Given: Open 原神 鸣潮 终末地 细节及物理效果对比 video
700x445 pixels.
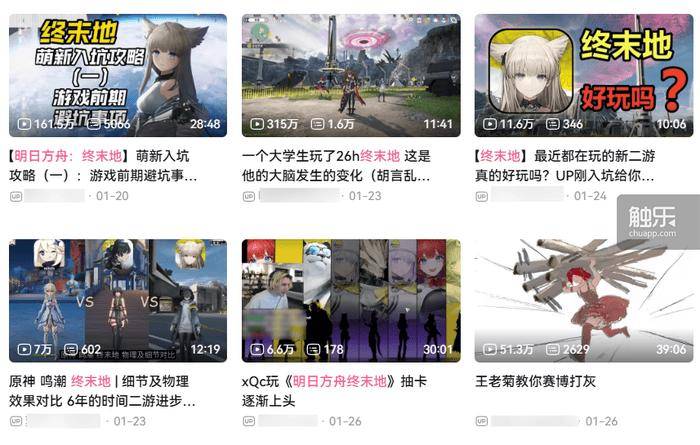Looking at the screenshot, I should [x=118, y=300].
